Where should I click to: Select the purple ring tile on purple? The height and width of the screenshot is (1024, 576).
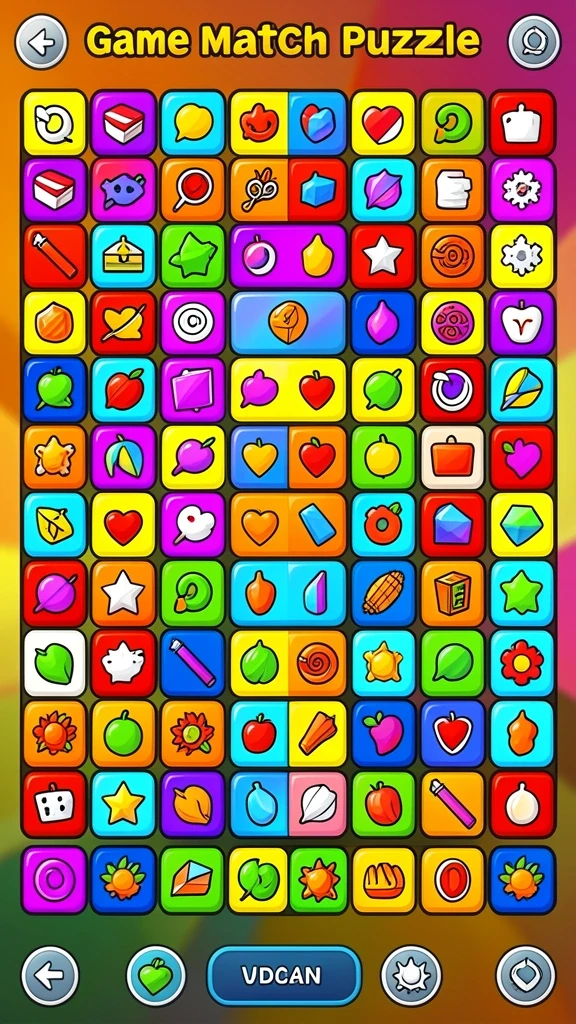point(54,880)
